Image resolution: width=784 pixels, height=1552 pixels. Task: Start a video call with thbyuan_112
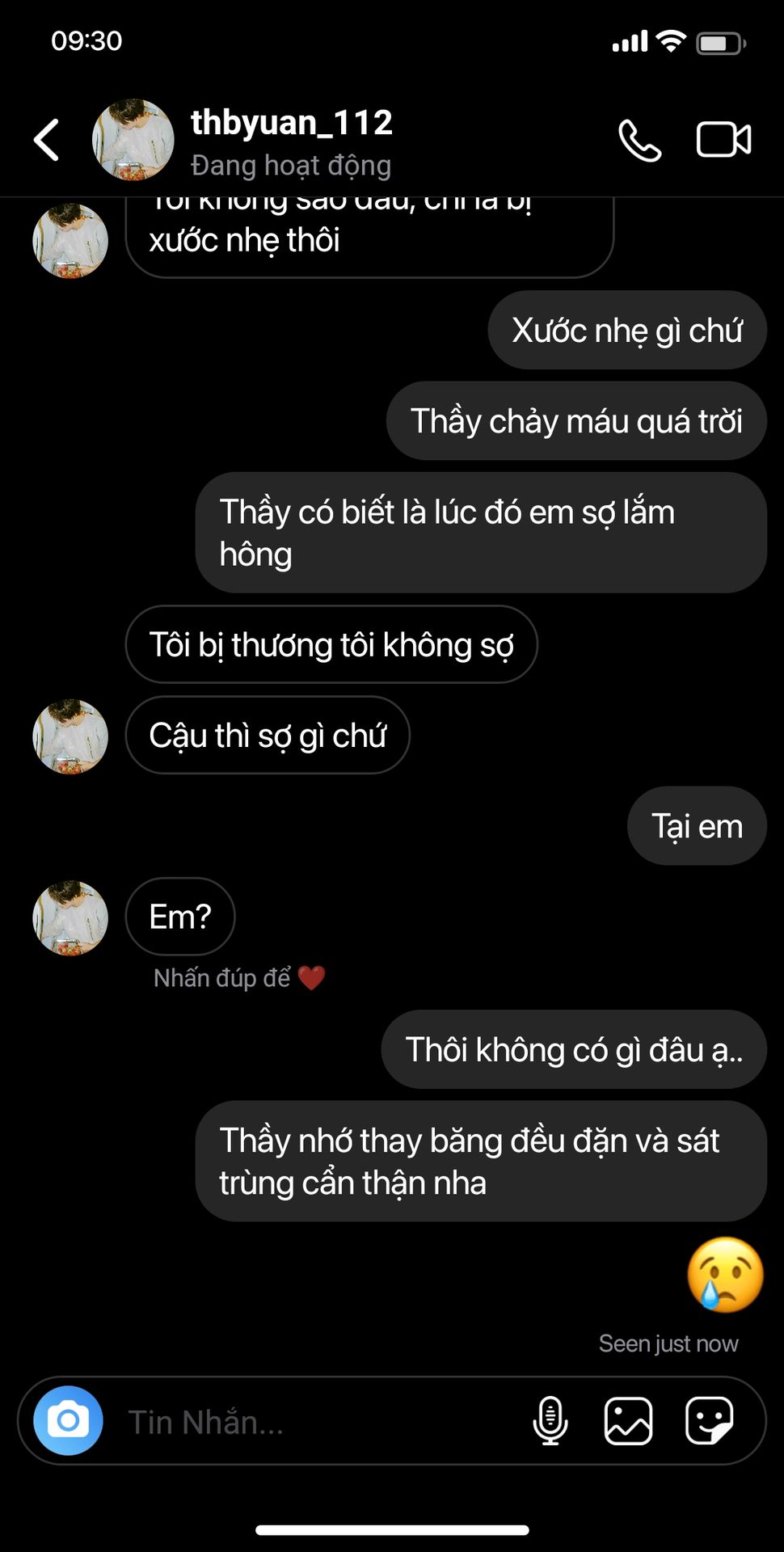(x=723, y=140)
